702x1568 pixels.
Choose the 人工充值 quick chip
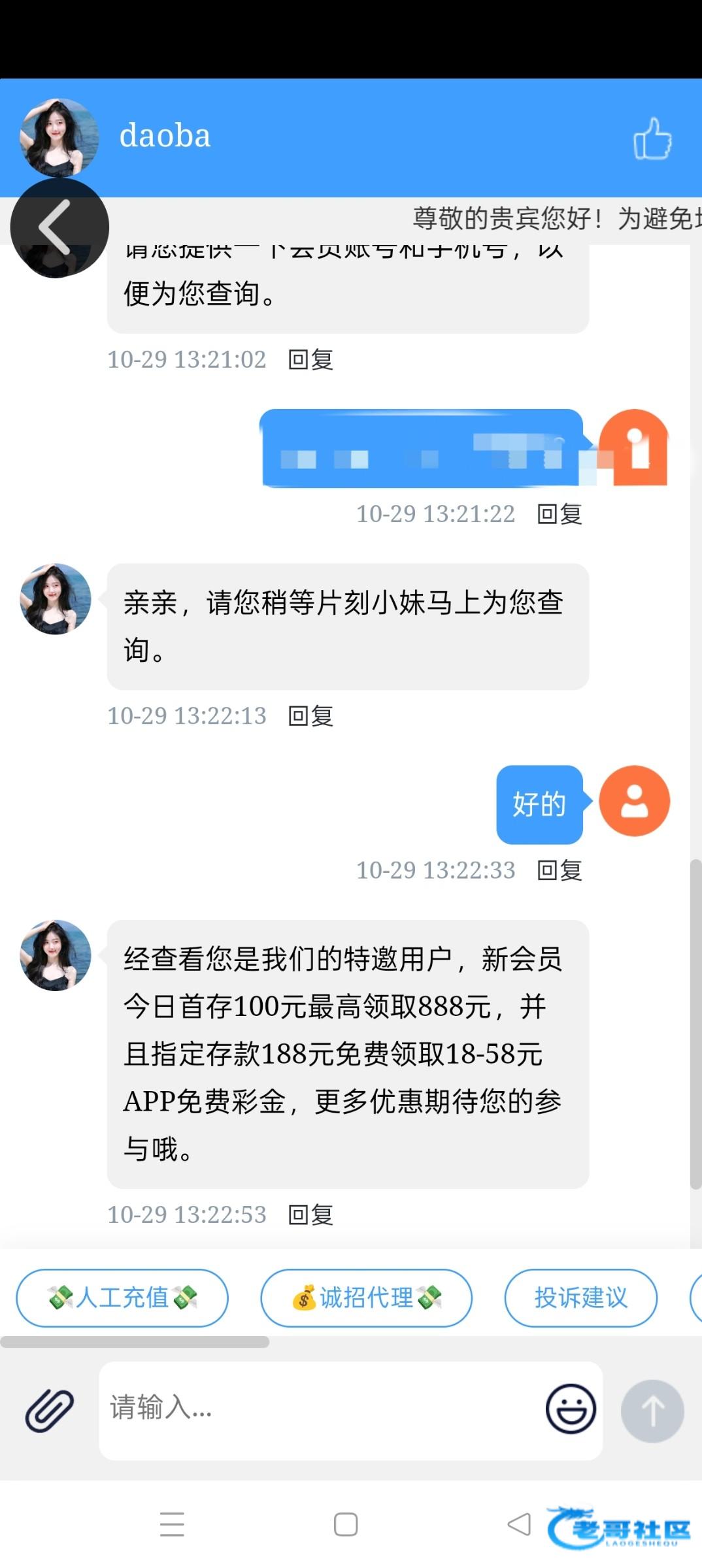[122, 1298]
